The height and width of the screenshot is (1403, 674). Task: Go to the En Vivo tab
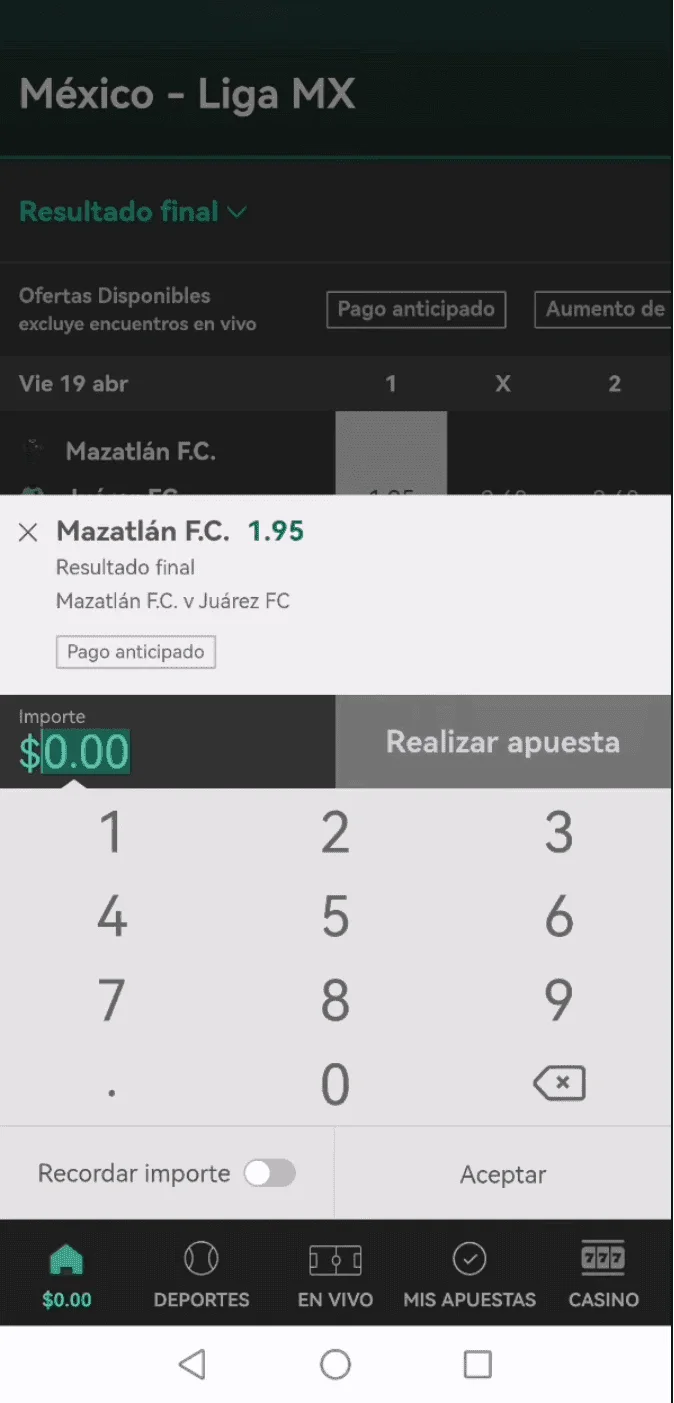335,1275
